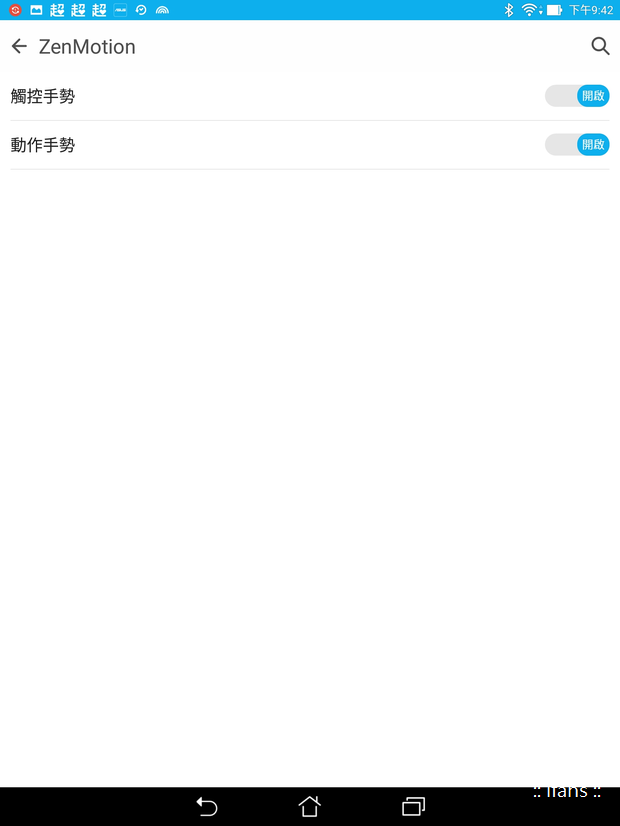
Task: Open the search icon in the app bar
Action: click(x=600, y=46)
